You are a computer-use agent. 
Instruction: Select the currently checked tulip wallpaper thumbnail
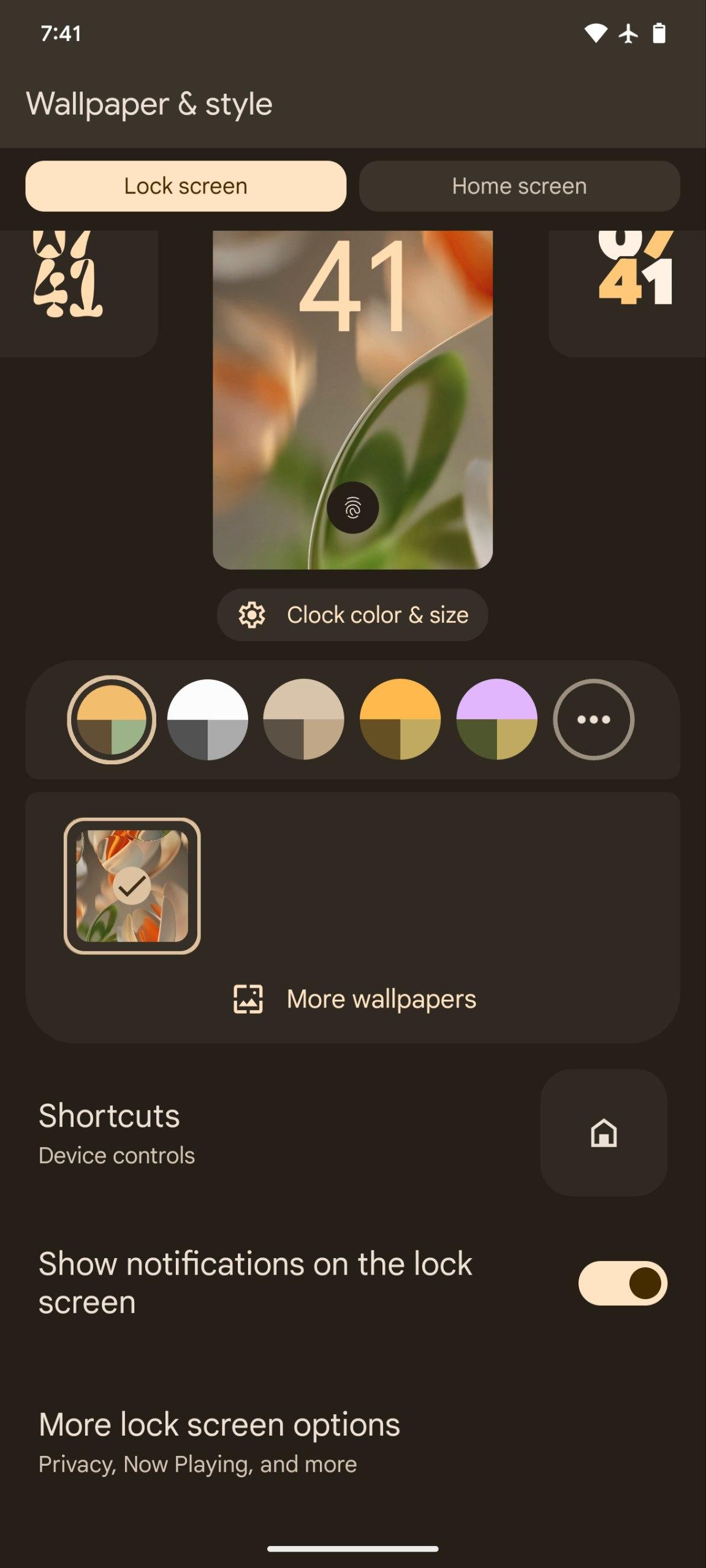132,886
